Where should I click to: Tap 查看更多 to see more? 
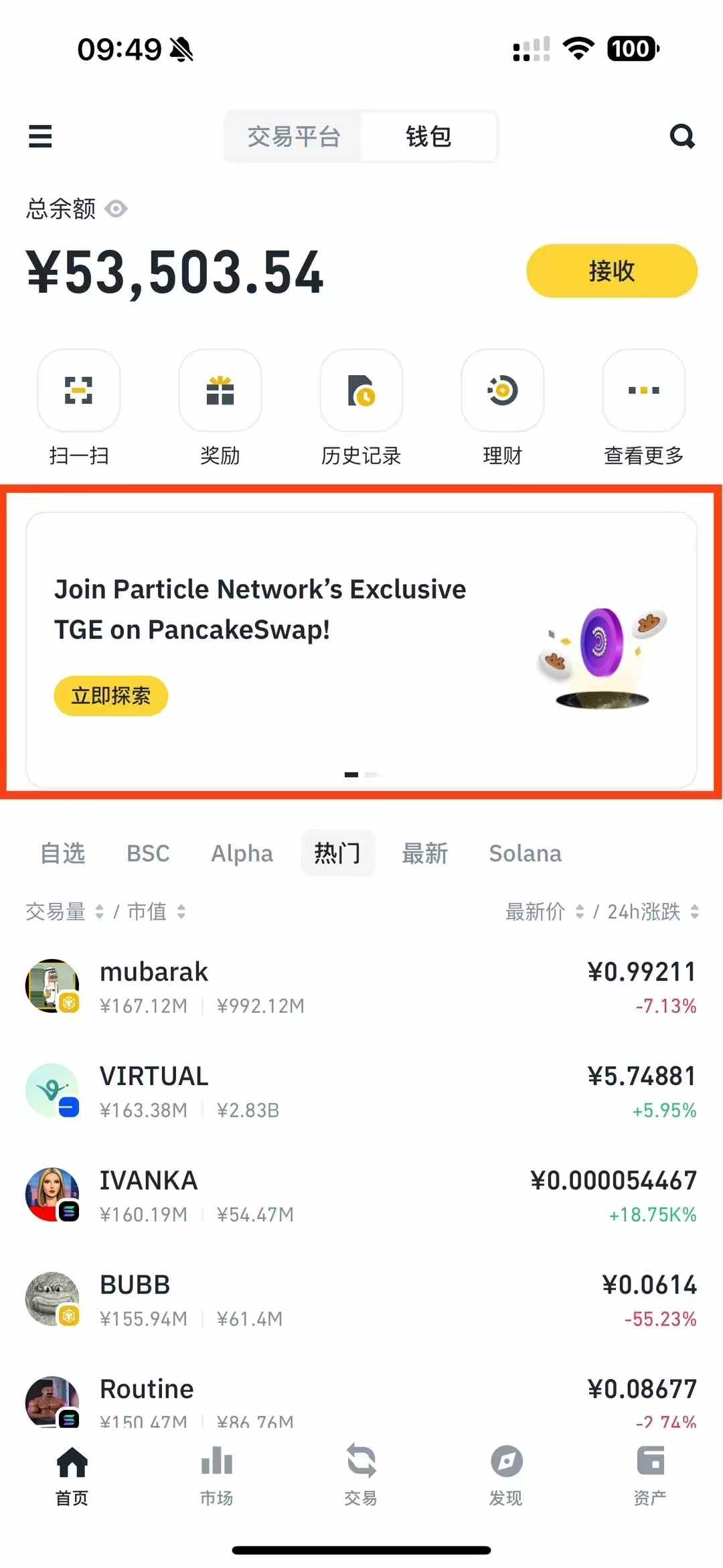(643, 390)
